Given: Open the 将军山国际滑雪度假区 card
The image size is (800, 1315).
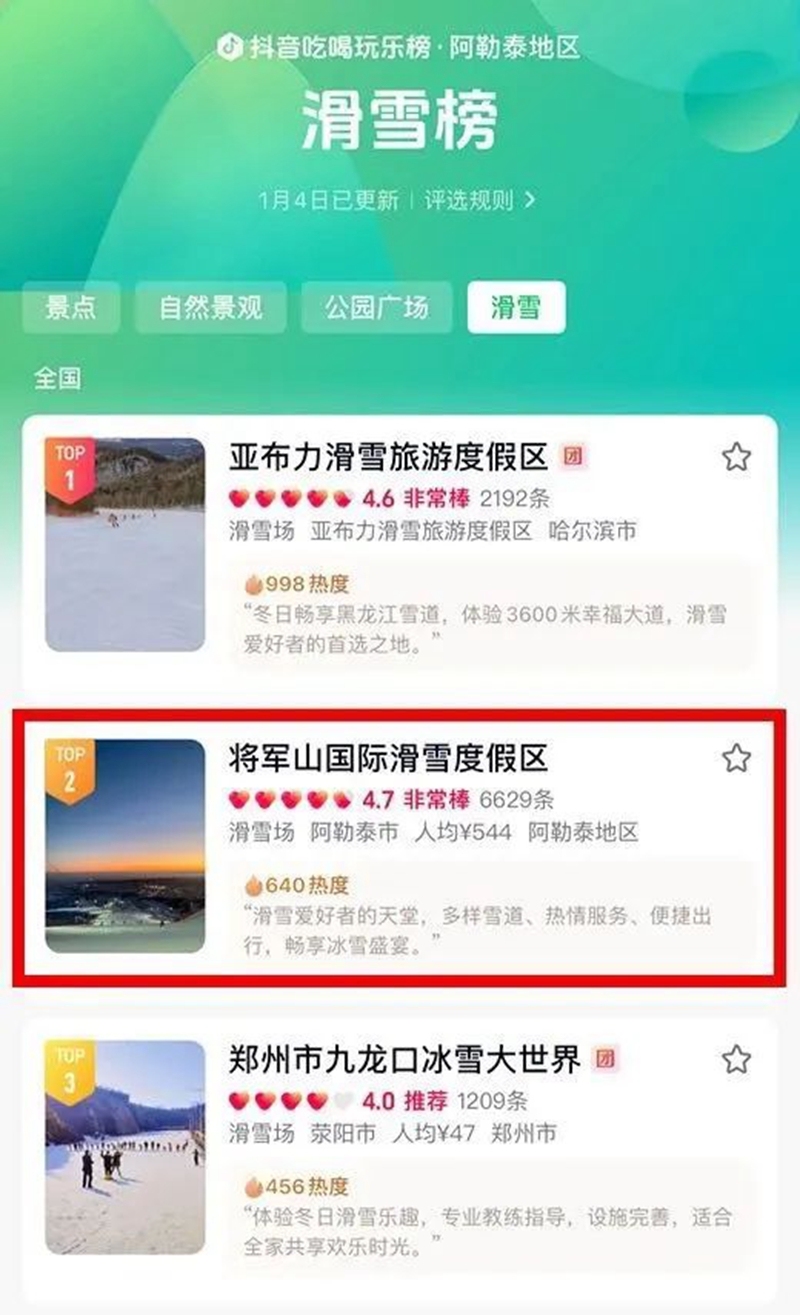Looking at the screenshot, I should (x=389, y=758).
